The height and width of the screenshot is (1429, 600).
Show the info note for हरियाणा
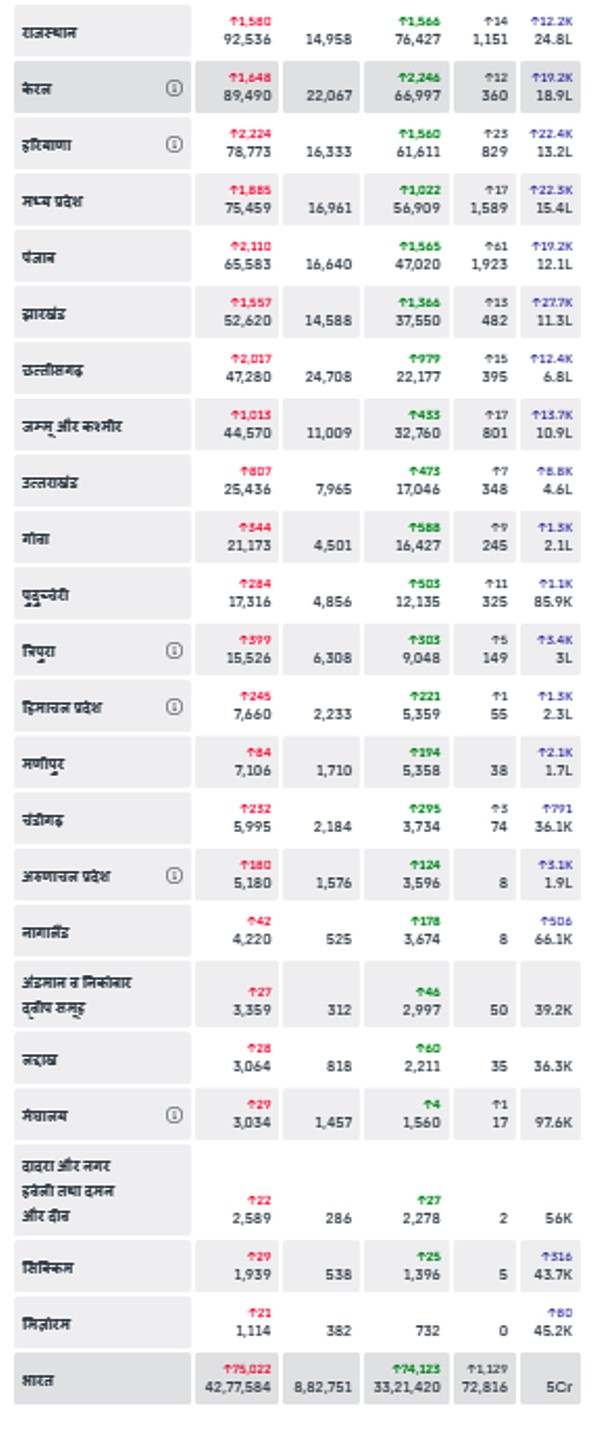(174, 144)
